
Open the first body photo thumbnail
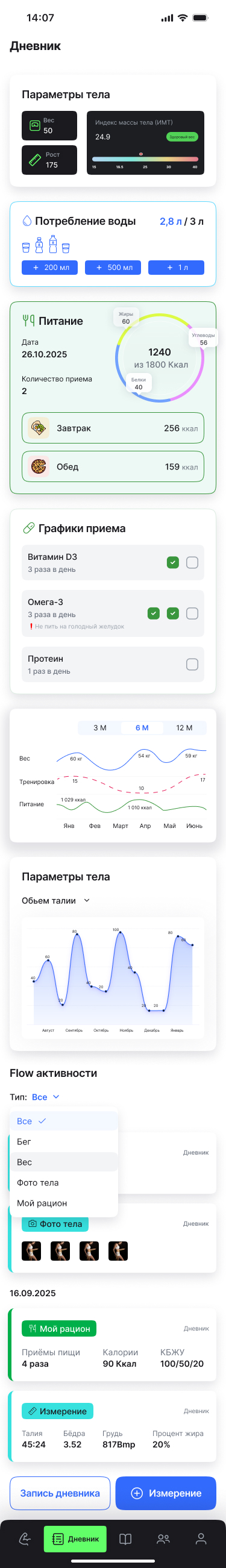(32, 1251)
